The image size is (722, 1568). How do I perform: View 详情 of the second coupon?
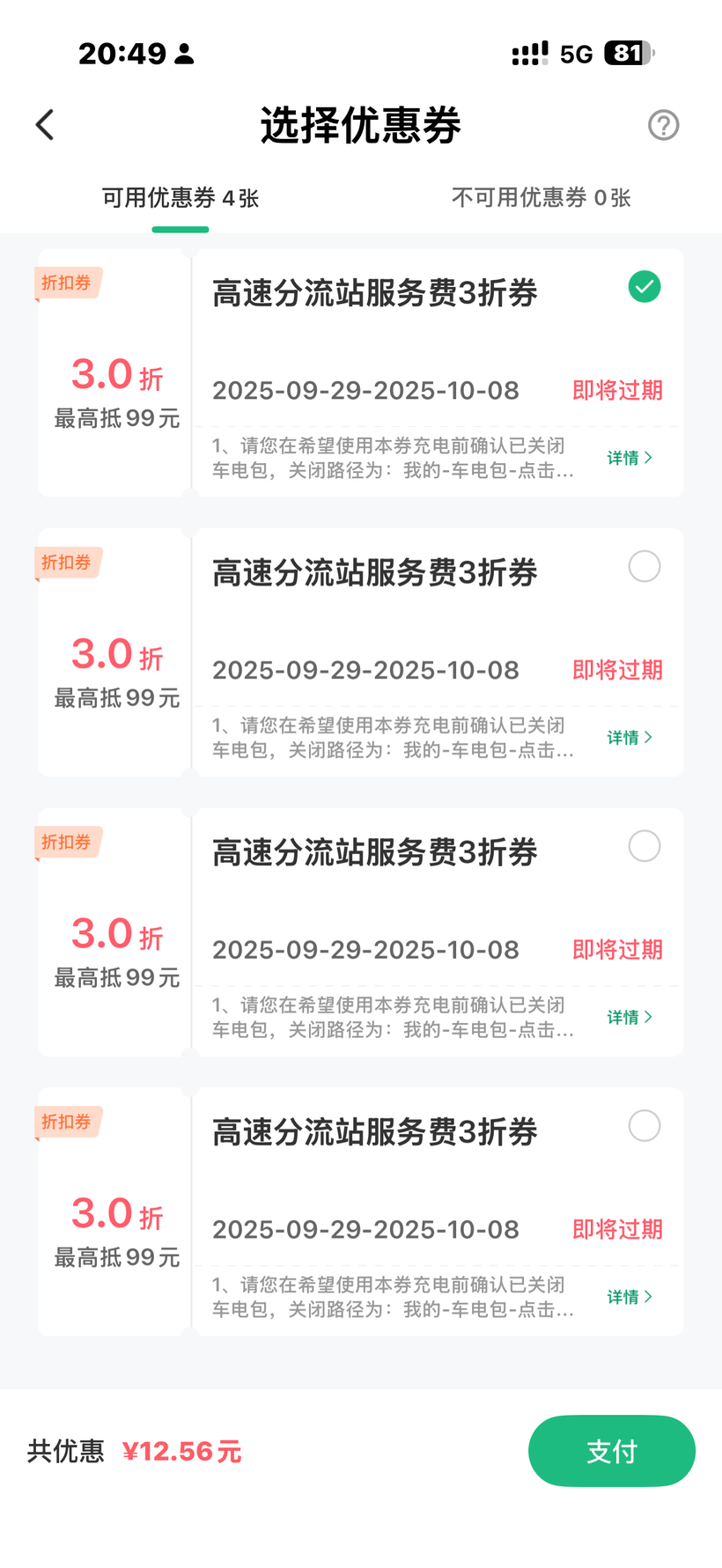(630, 738)
